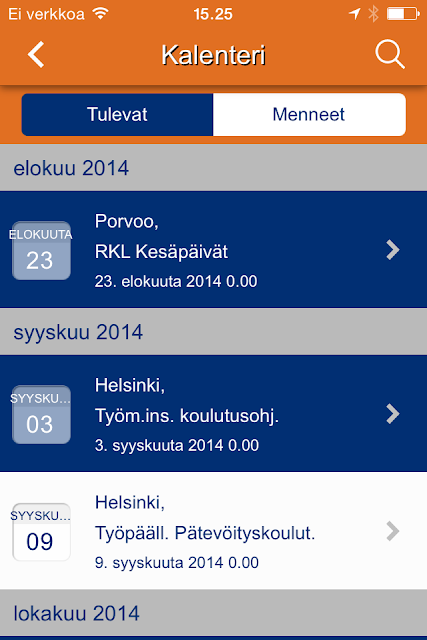Open the Helsinki Työpääll. Pätevöityskoulut. event

click(x=214, y=531)
